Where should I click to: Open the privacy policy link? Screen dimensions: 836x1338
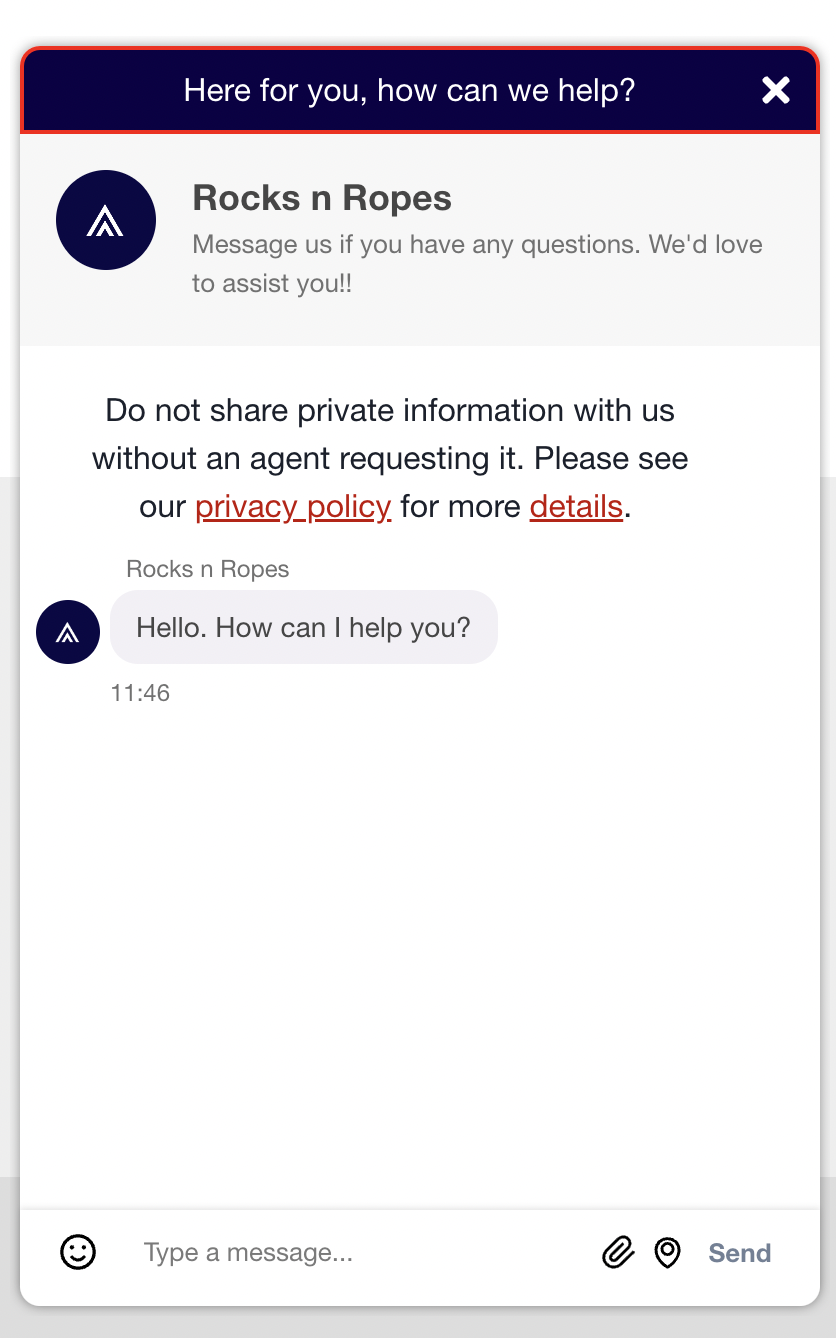293,507
